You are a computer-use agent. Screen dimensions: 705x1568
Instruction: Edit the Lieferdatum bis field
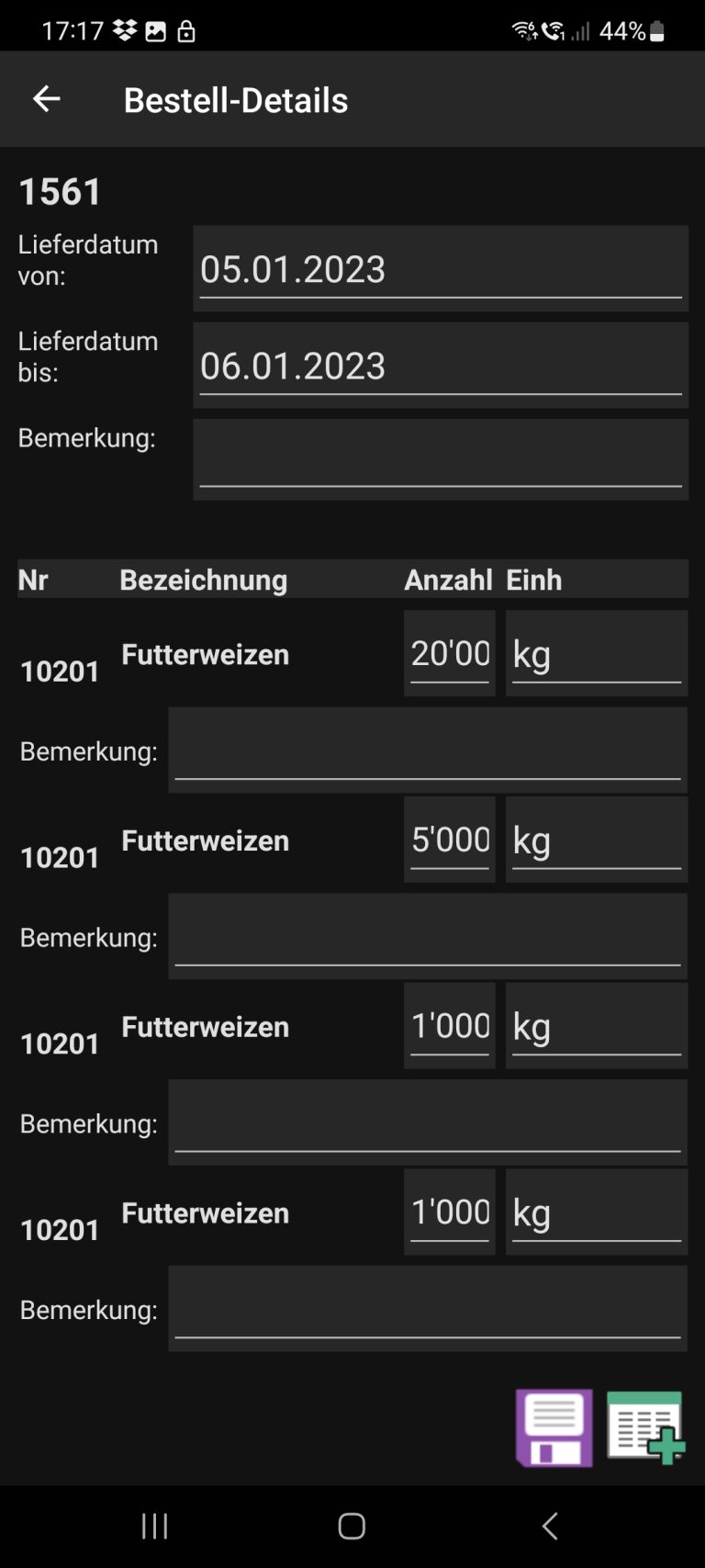[x=441, y=365]
